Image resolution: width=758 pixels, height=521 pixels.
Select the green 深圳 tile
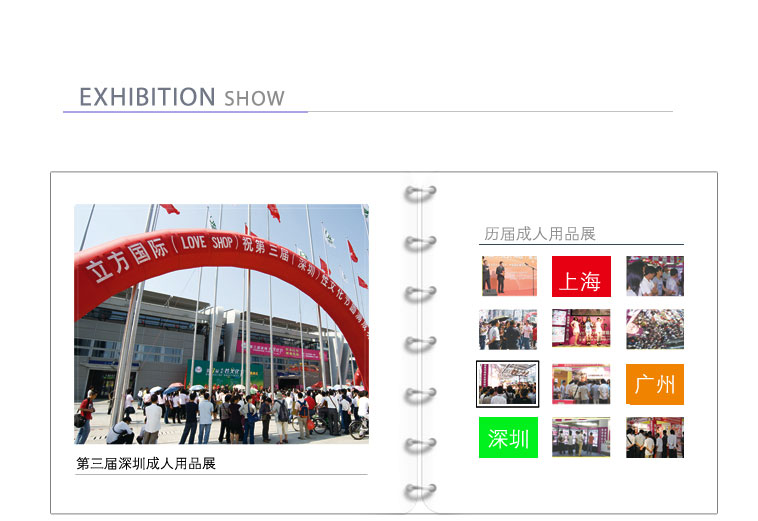coord(508,437)
